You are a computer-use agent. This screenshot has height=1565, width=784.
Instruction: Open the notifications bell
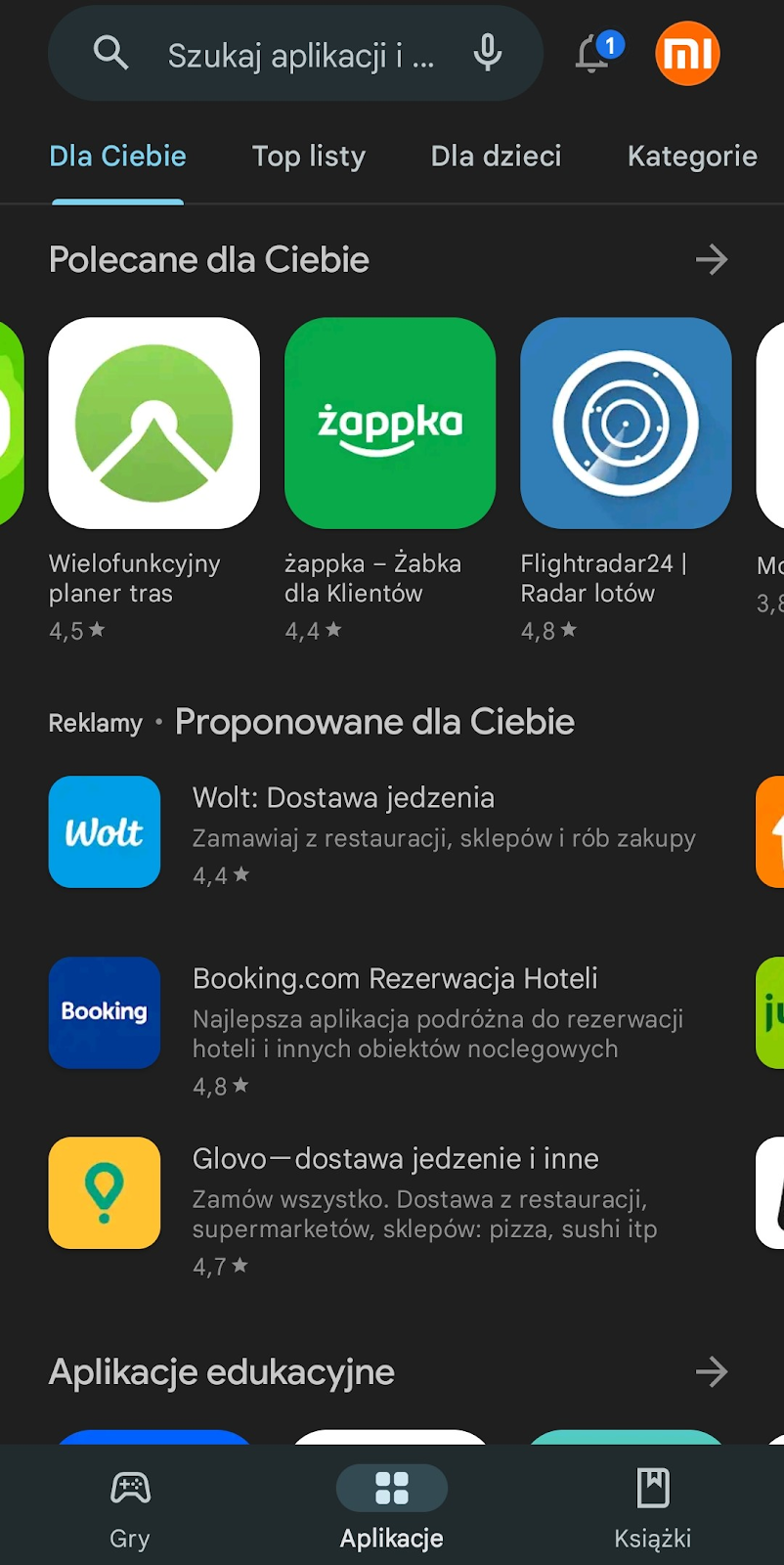pyautogui.click(x=593, y=54)
